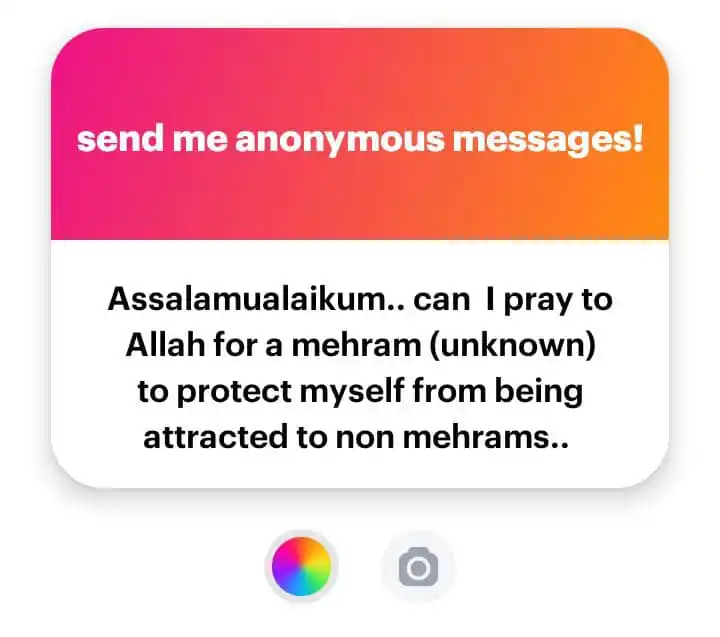The width and height of the screenshot is (720, 637).
Task: Tap the camera icon below the message
Action: pos(418,568)
